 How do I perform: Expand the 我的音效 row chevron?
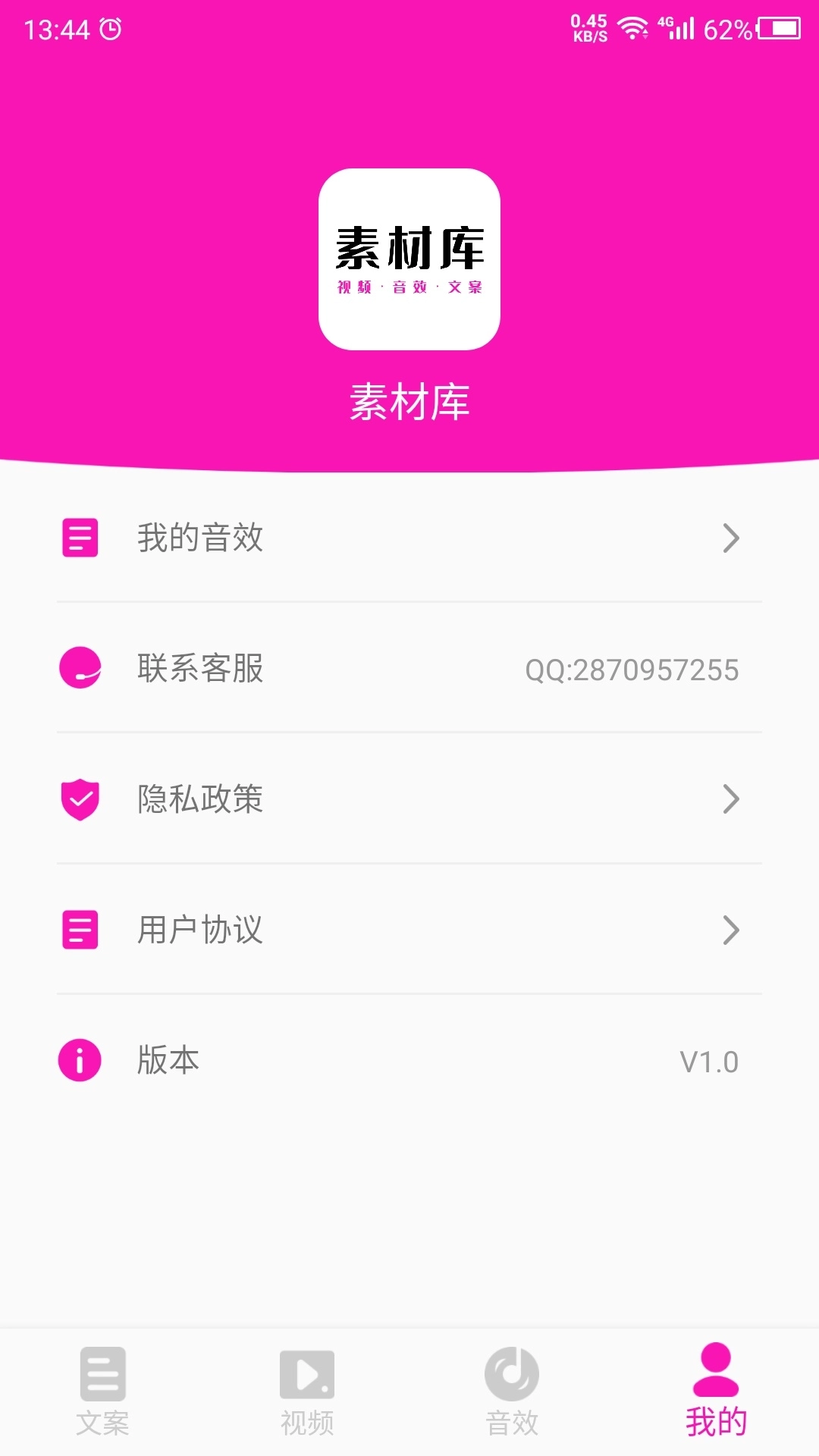click(732, 538)
